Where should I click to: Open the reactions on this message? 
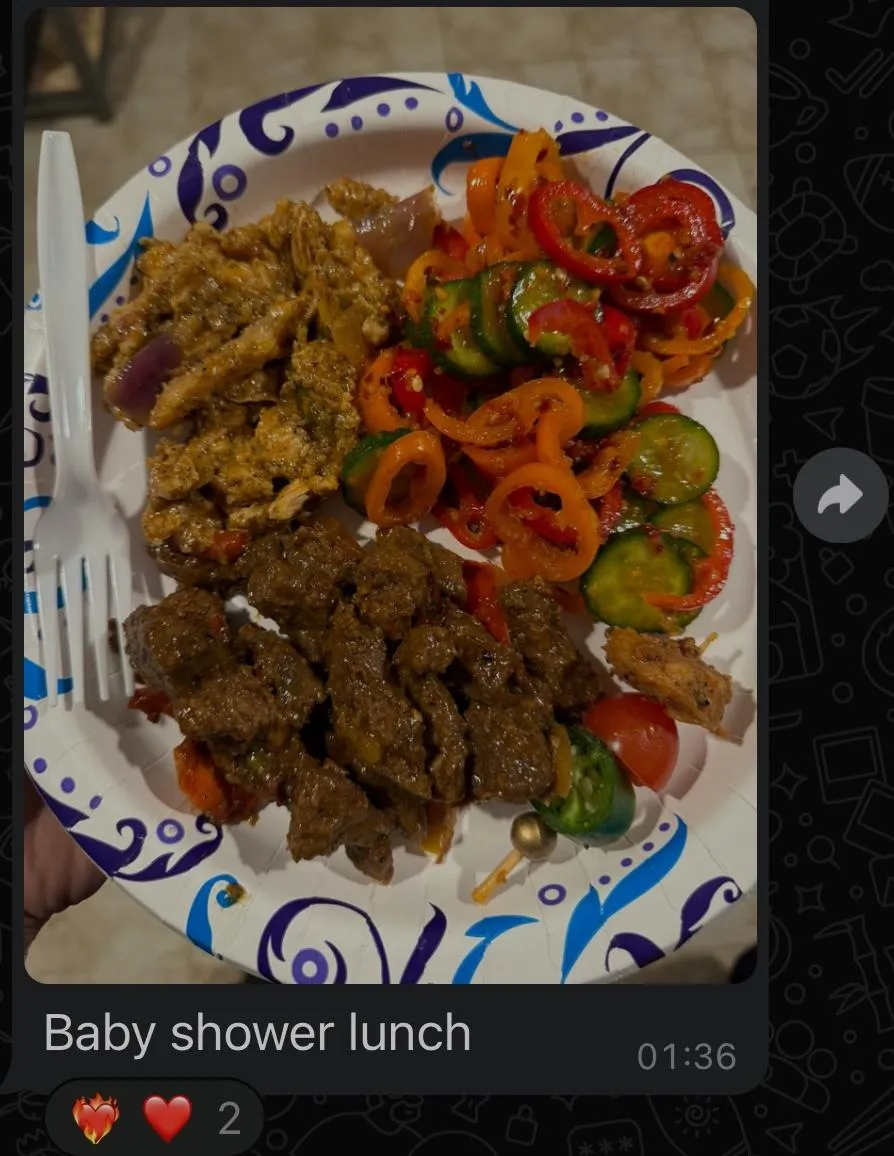pyautogui.click(x=154, y=1118)
